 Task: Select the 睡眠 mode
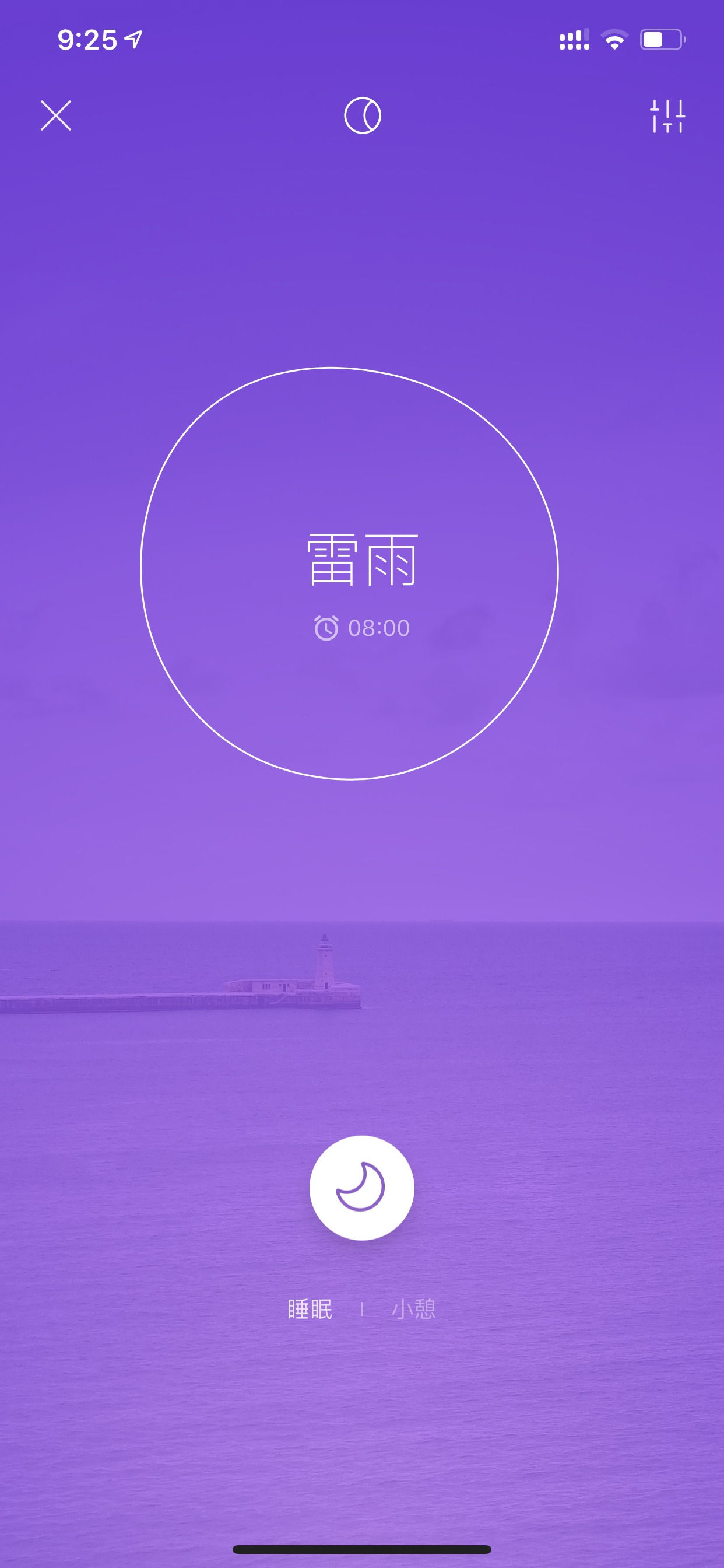(x=310, y=1308)
